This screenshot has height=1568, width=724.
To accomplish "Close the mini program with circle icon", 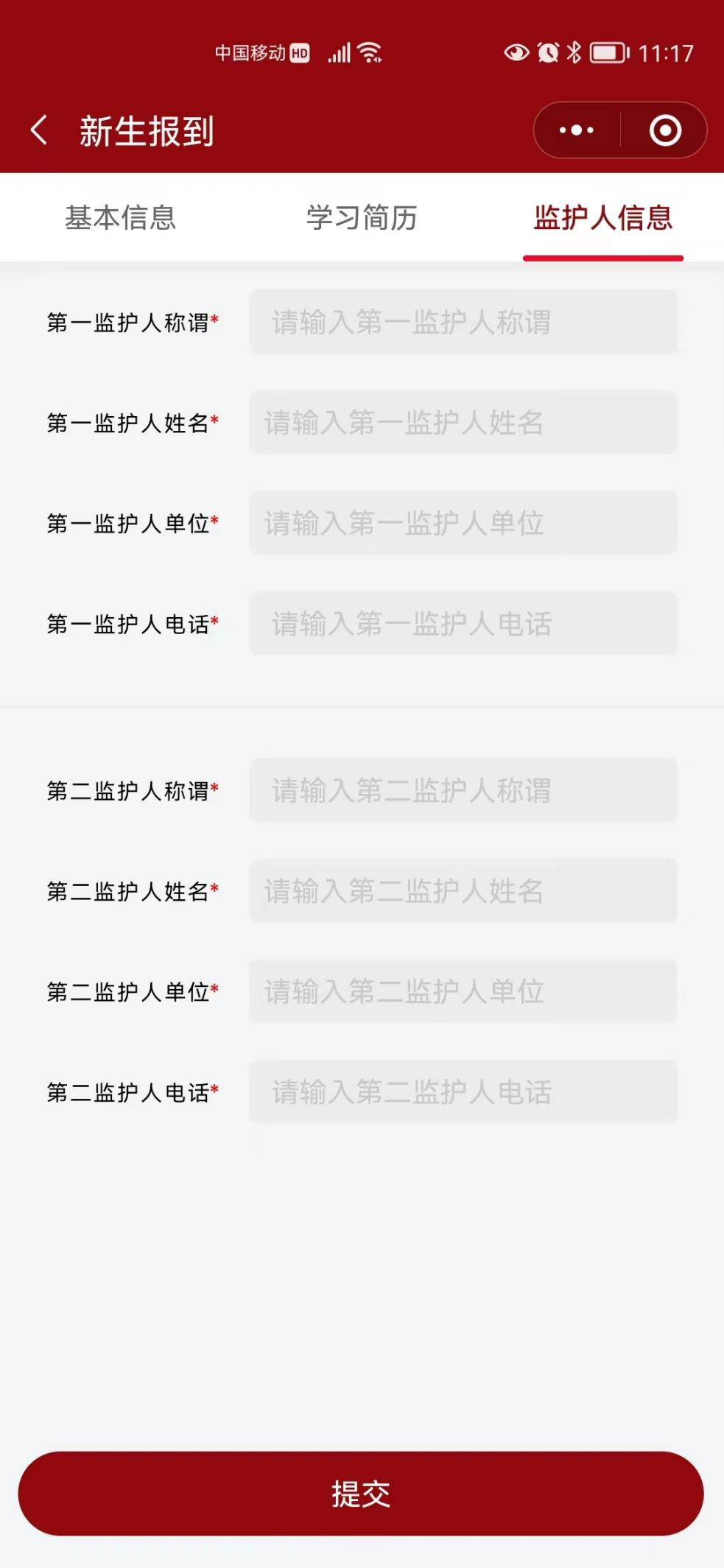I will point(665,130).
